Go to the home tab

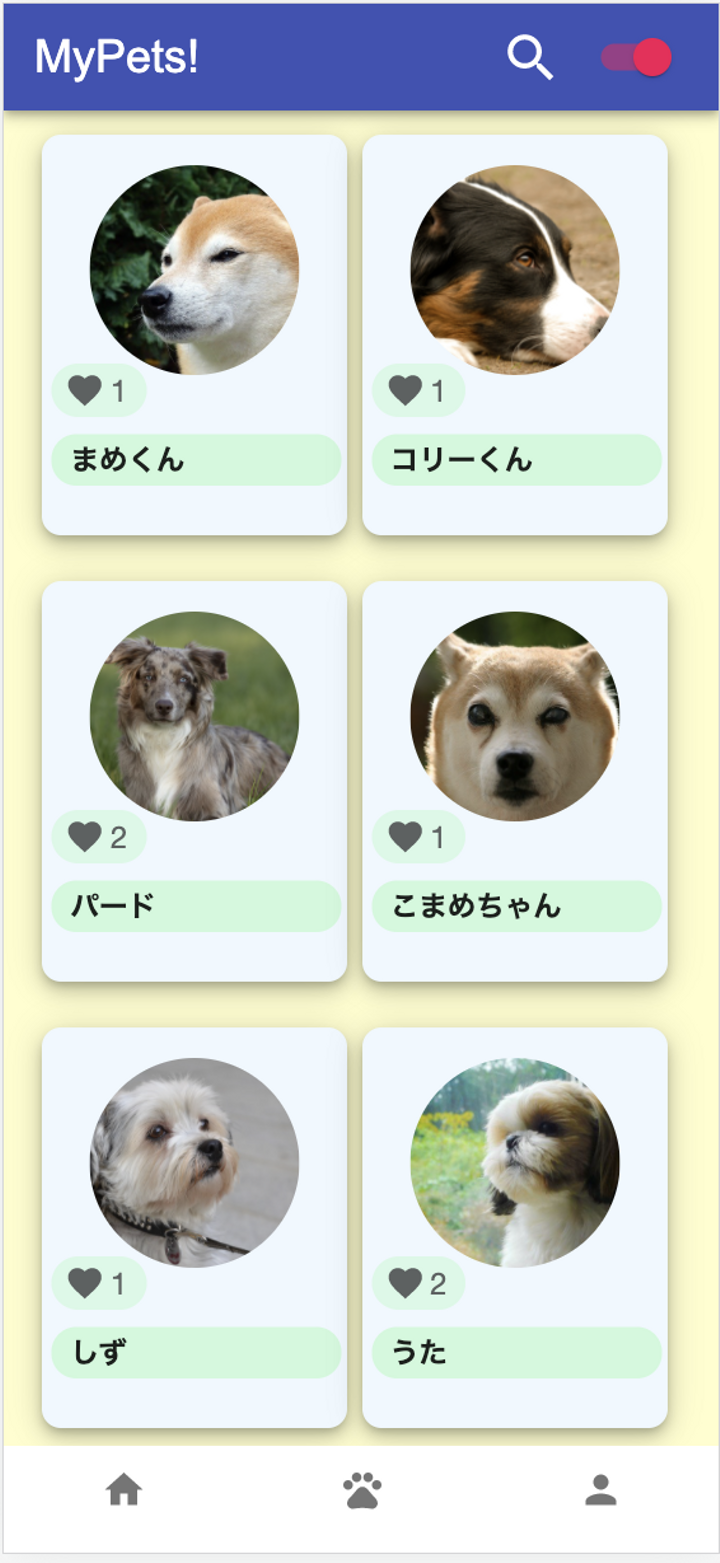(124, 1490)
